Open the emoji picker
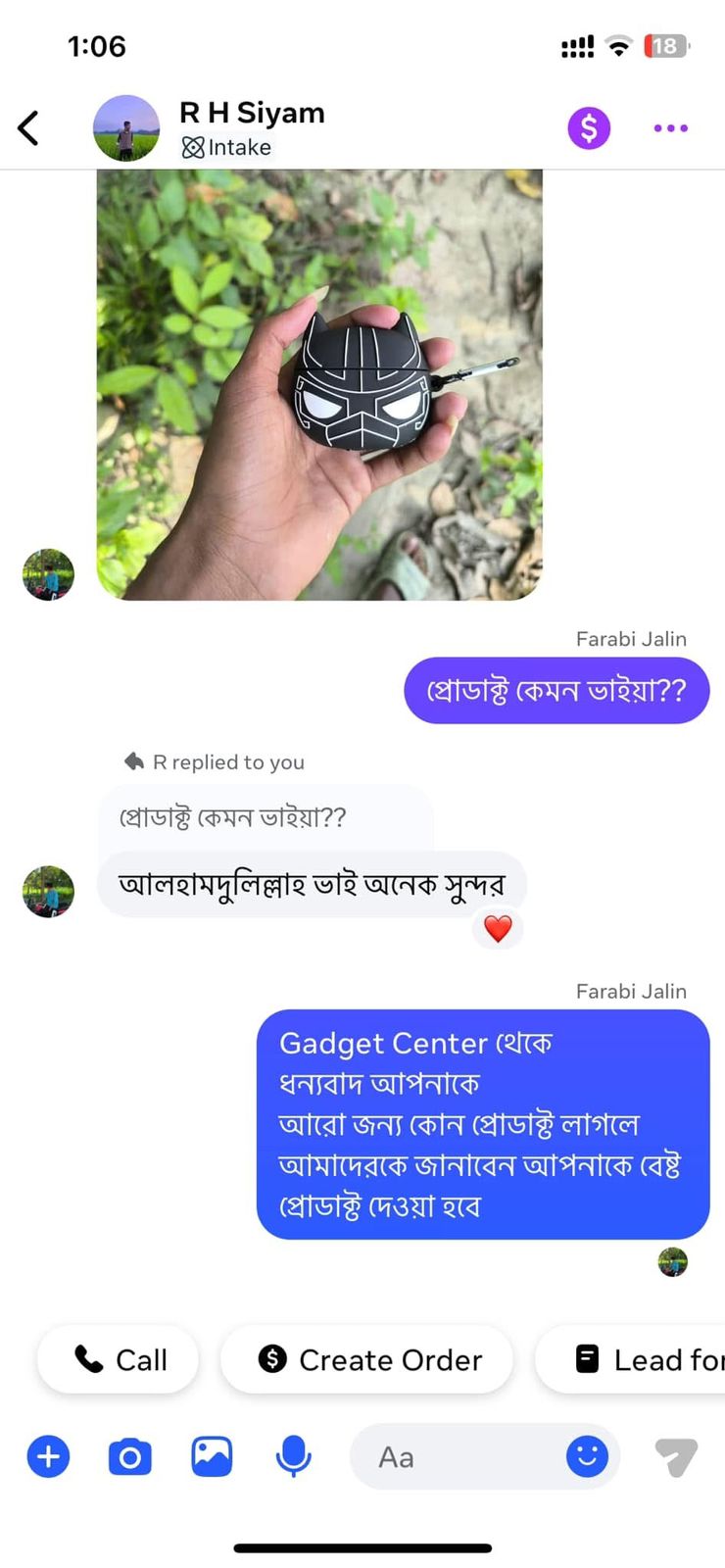The width and height of the screenshot is (725, 1568). (587, 1456)
